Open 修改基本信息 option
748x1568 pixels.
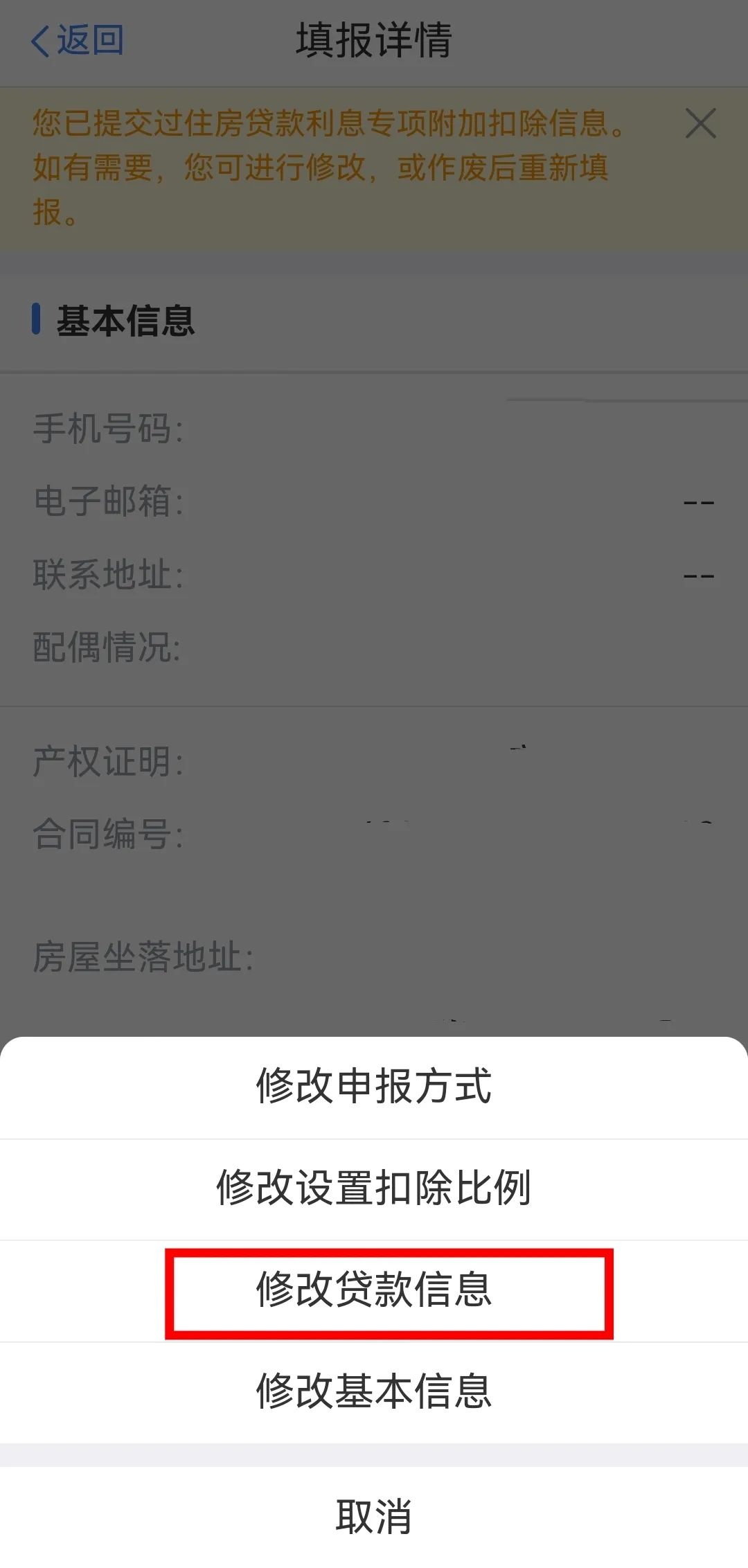click(x=374, y=1393)
